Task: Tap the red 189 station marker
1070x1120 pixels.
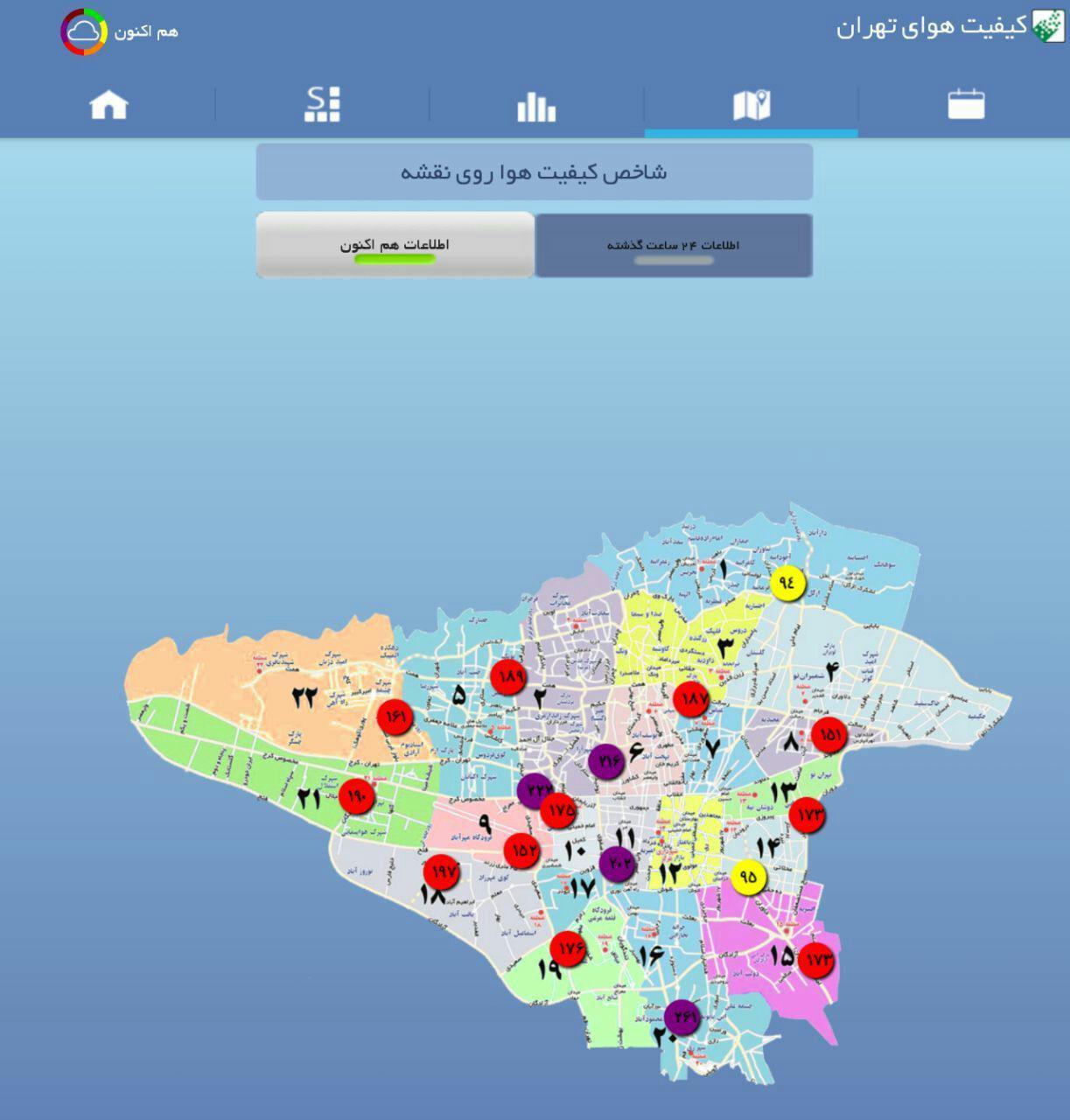Action: (508, 676)
